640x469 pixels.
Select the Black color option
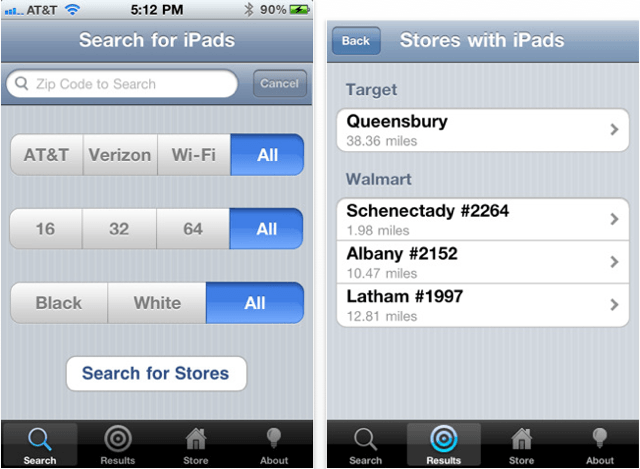tap(59, 303)
